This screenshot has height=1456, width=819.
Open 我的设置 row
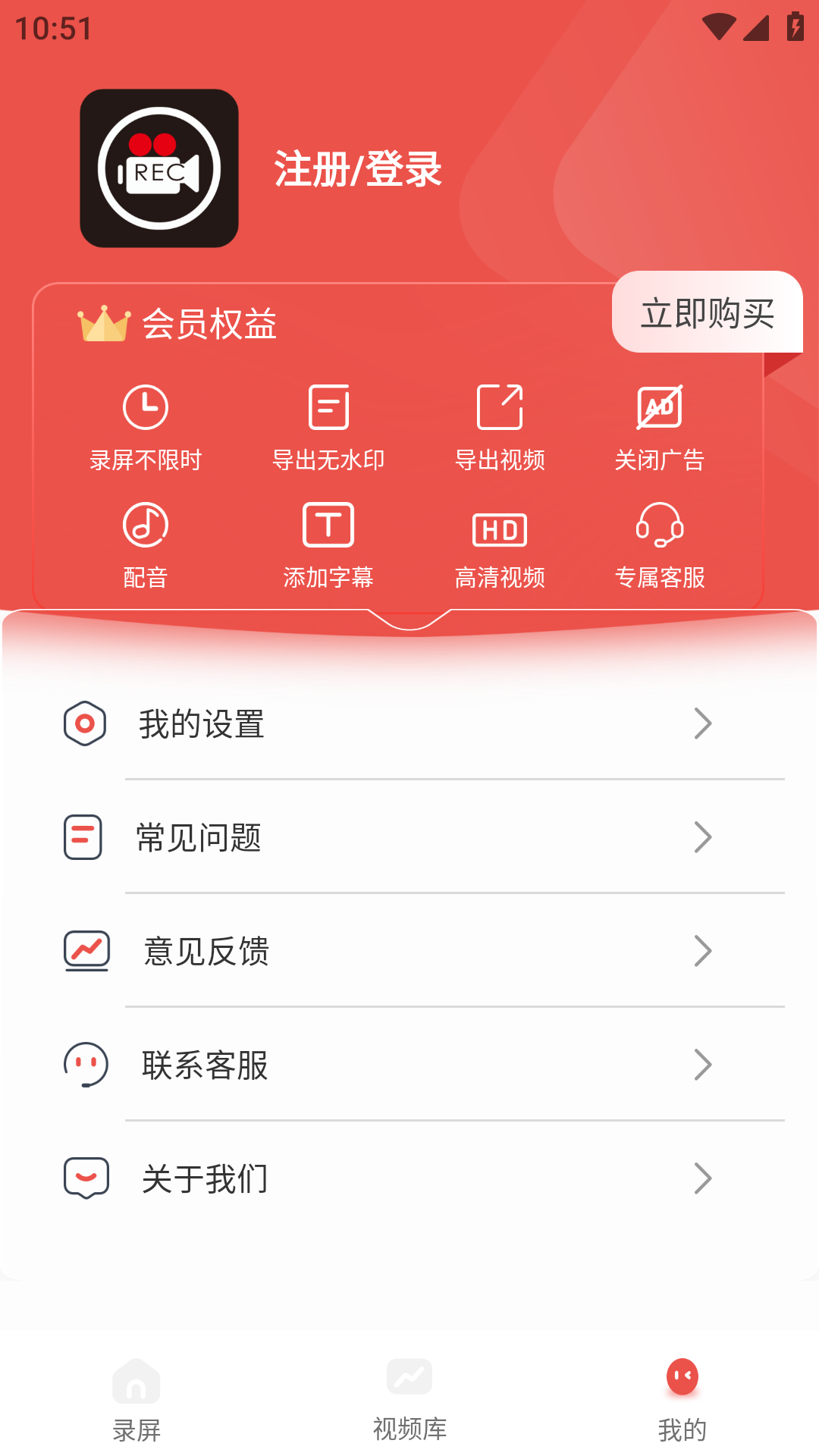tap(409, 724)
